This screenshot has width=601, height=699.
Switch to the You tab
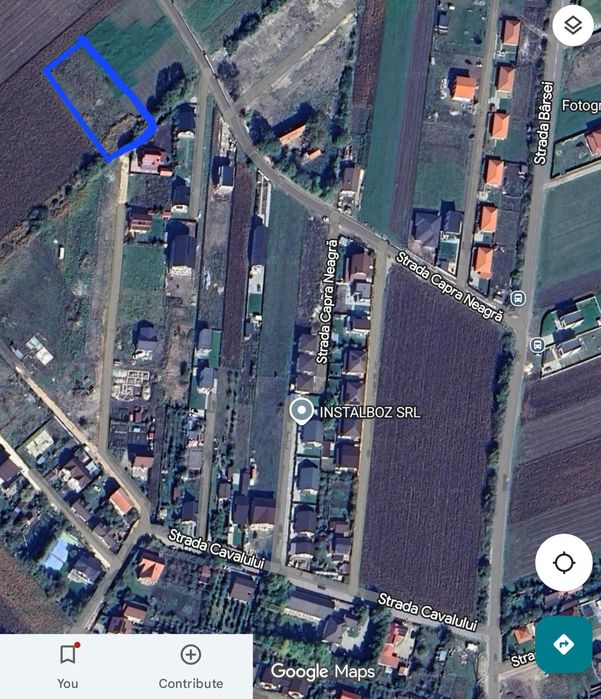[67, 665]
